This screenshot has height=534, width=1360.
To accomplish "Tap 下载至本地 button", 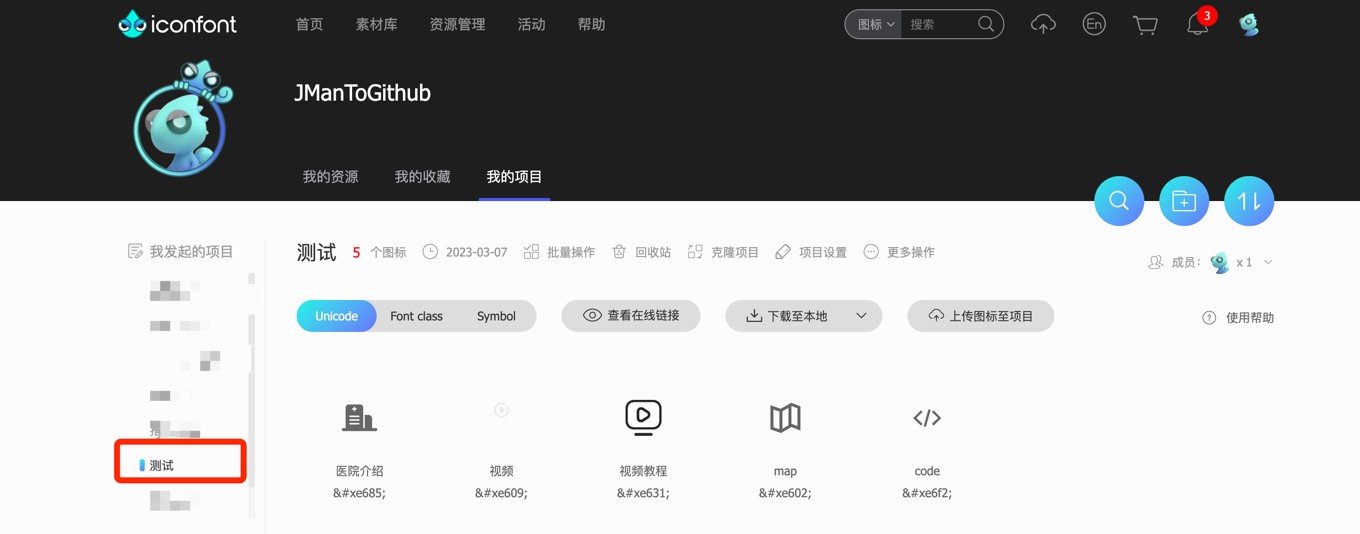I will 788,316.
